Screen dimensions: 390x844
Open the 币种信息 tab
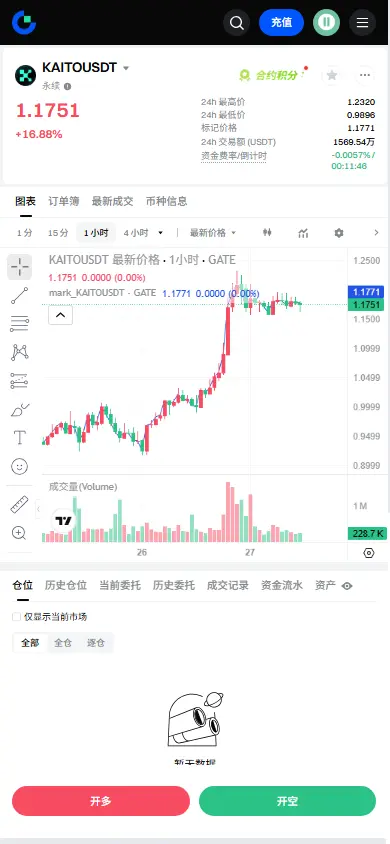tap(167, 201)
